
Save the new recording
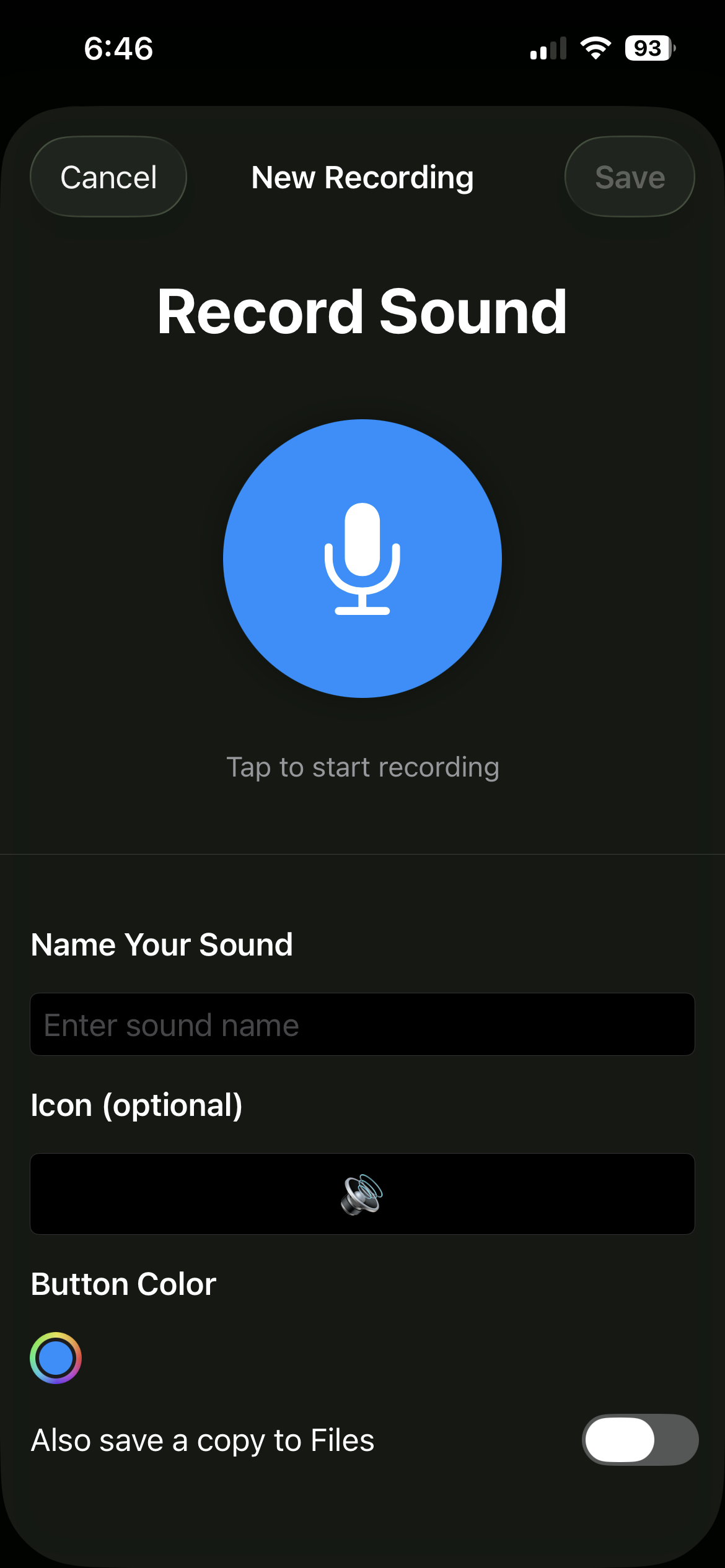630,177
